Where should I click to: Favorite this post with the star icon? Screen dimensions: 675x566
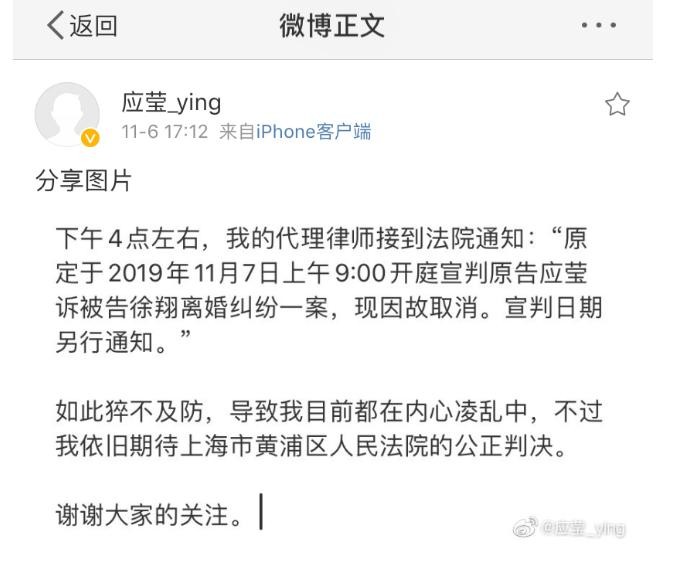pos(617,105)
